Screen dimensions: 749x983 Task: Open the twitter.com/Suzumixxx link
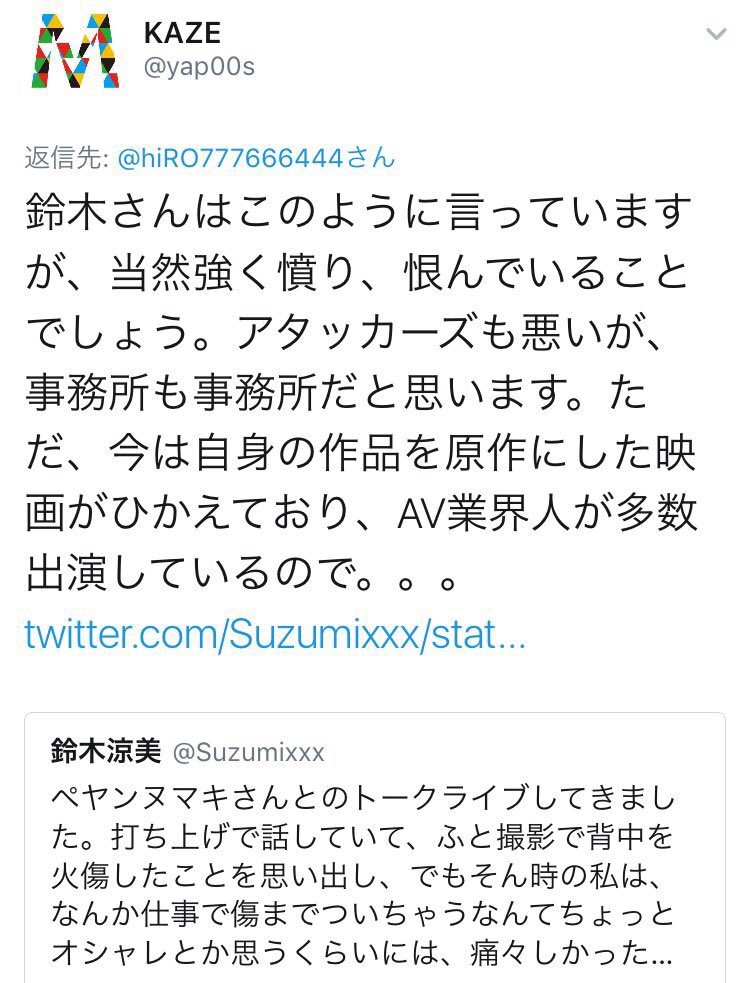(274, 636)
